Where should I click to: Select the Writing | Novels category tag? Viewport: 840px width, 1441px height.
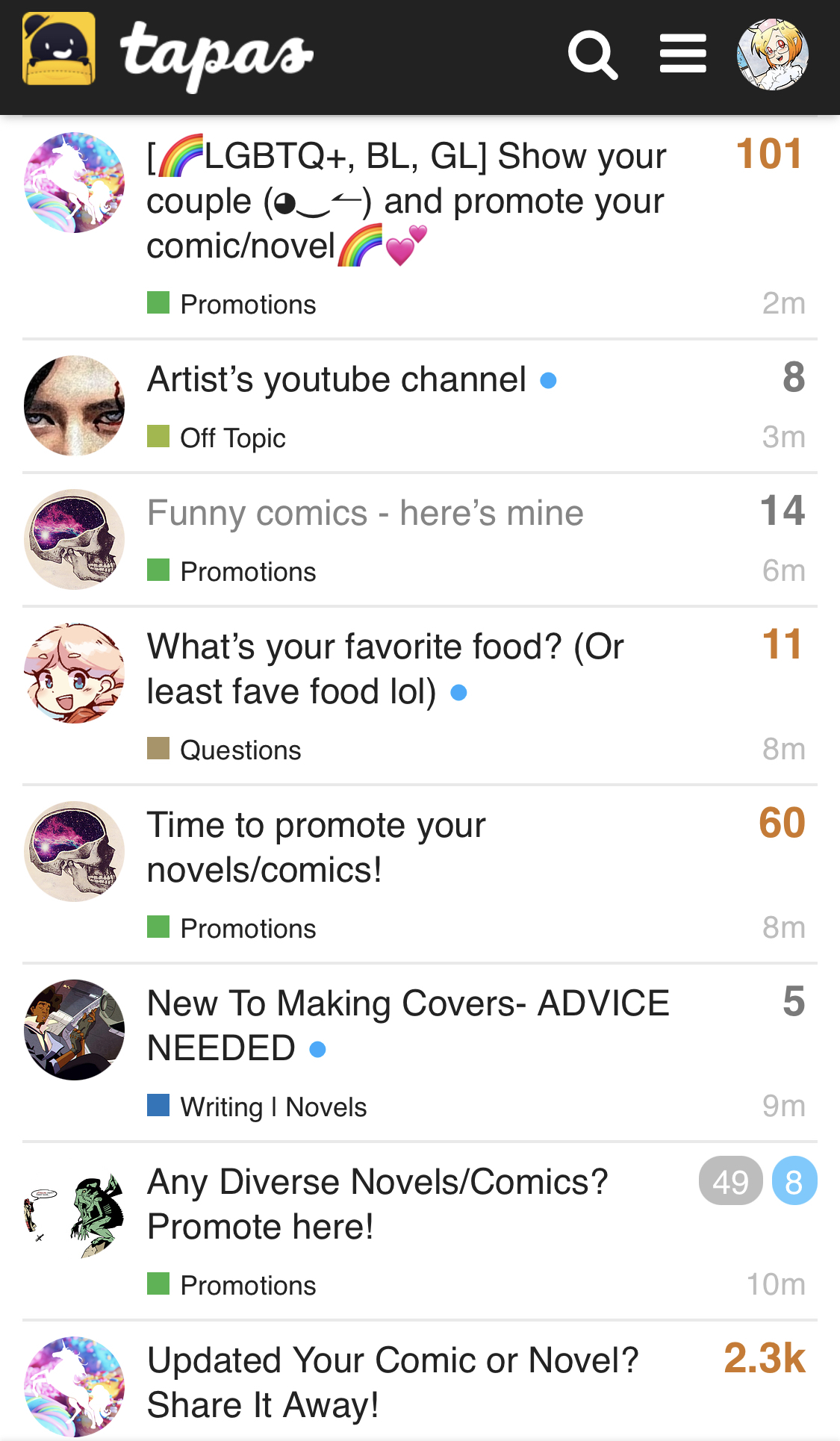click(273, 1107)
